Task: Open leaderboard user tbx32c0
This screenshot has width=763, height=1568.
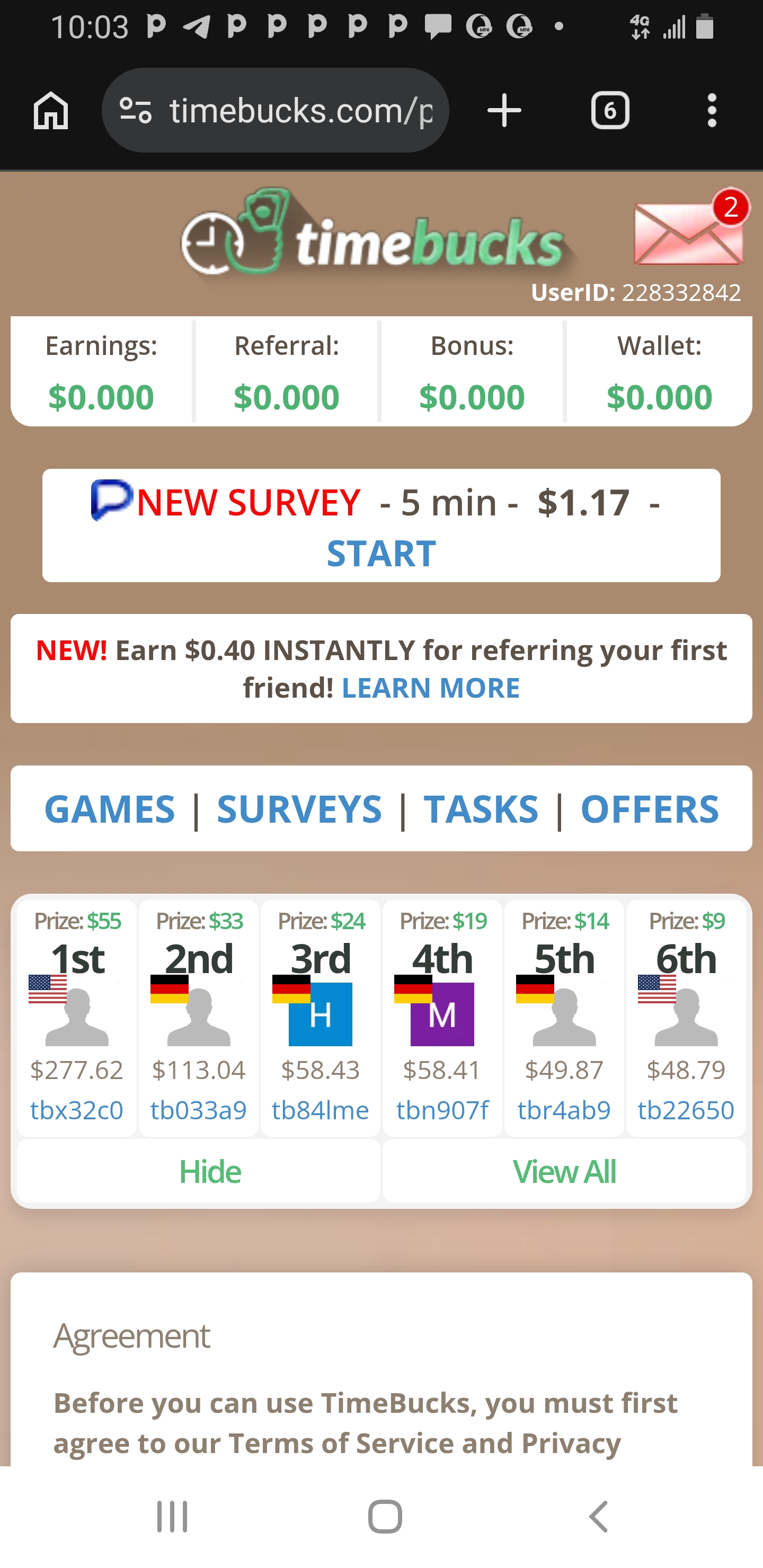Action: point(77,1110)
